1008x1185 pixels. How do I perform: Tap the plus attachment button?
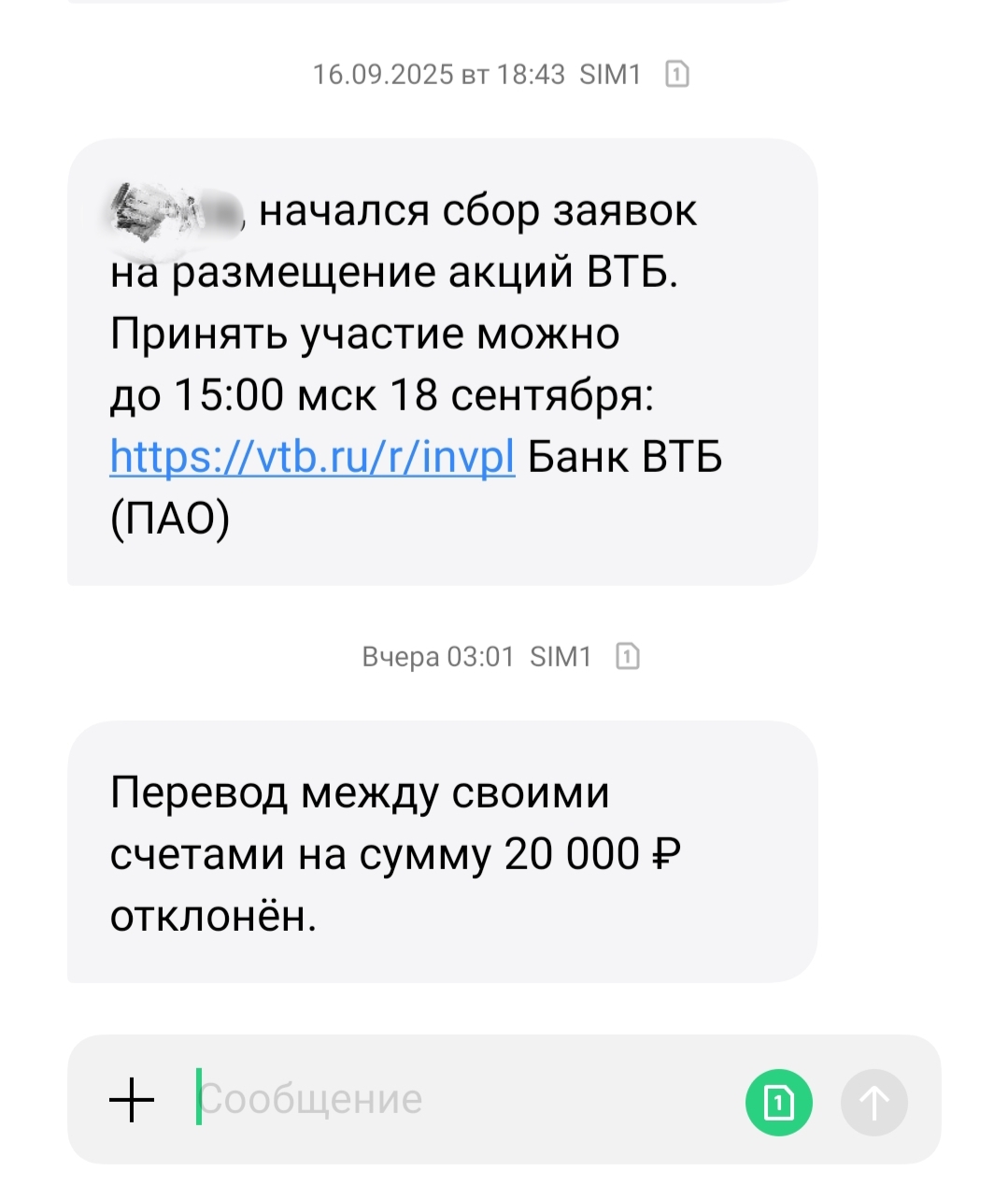tap(132, 1099)
